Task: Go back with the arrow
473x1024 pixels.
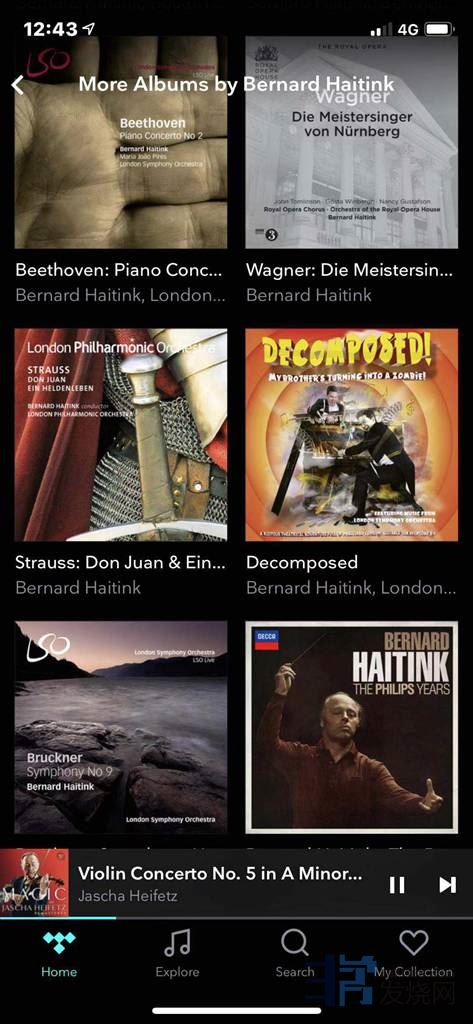Action: pos(18,85)
